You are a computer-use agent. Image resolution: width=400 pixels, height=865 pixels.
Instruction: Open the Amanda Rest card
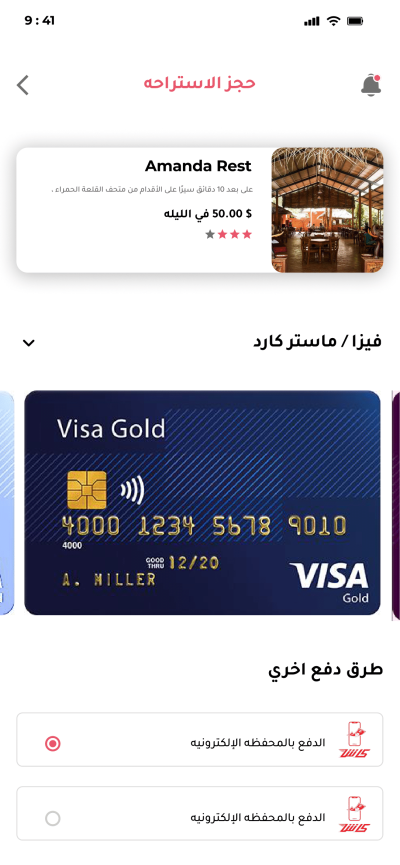[x=200, y=210]
